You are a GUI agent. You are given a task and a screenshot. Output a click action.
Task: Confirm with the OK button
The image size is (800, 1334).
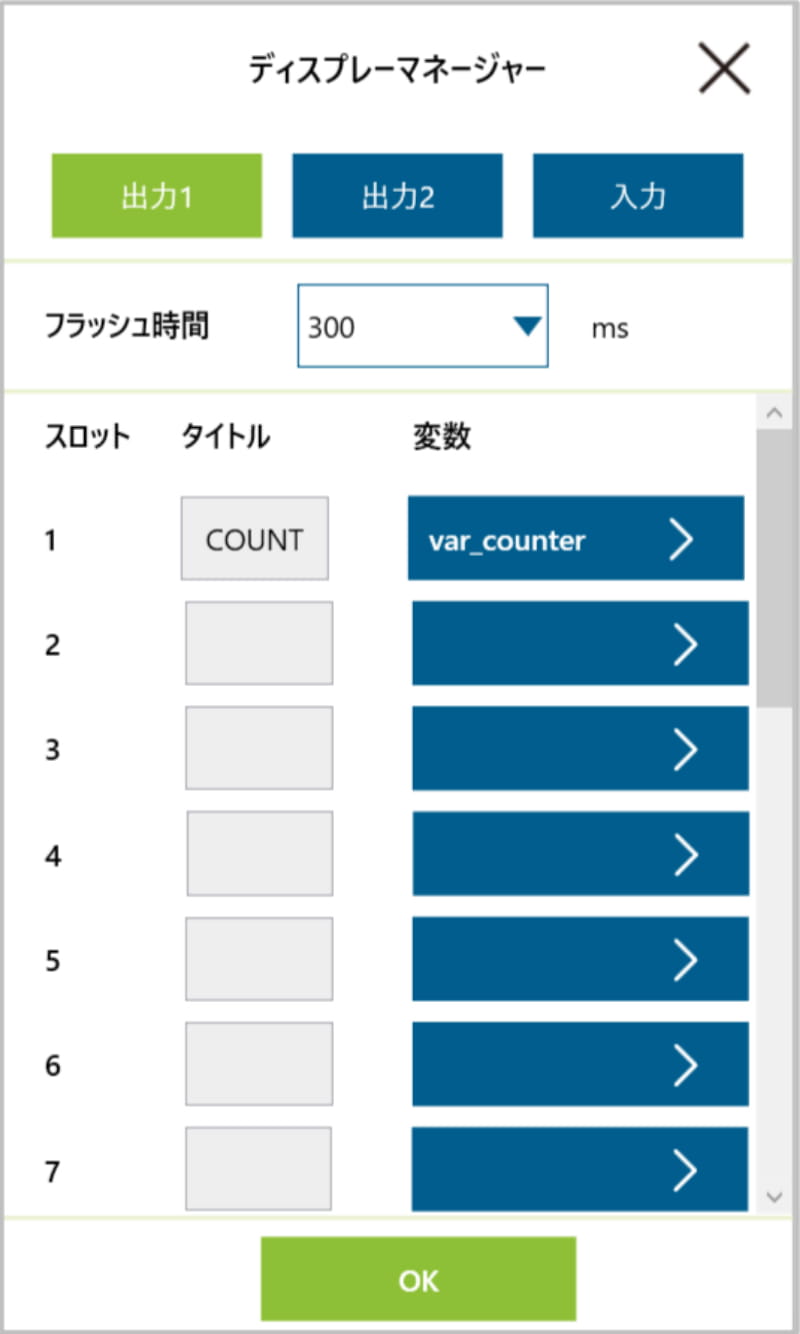point(418,1280)
